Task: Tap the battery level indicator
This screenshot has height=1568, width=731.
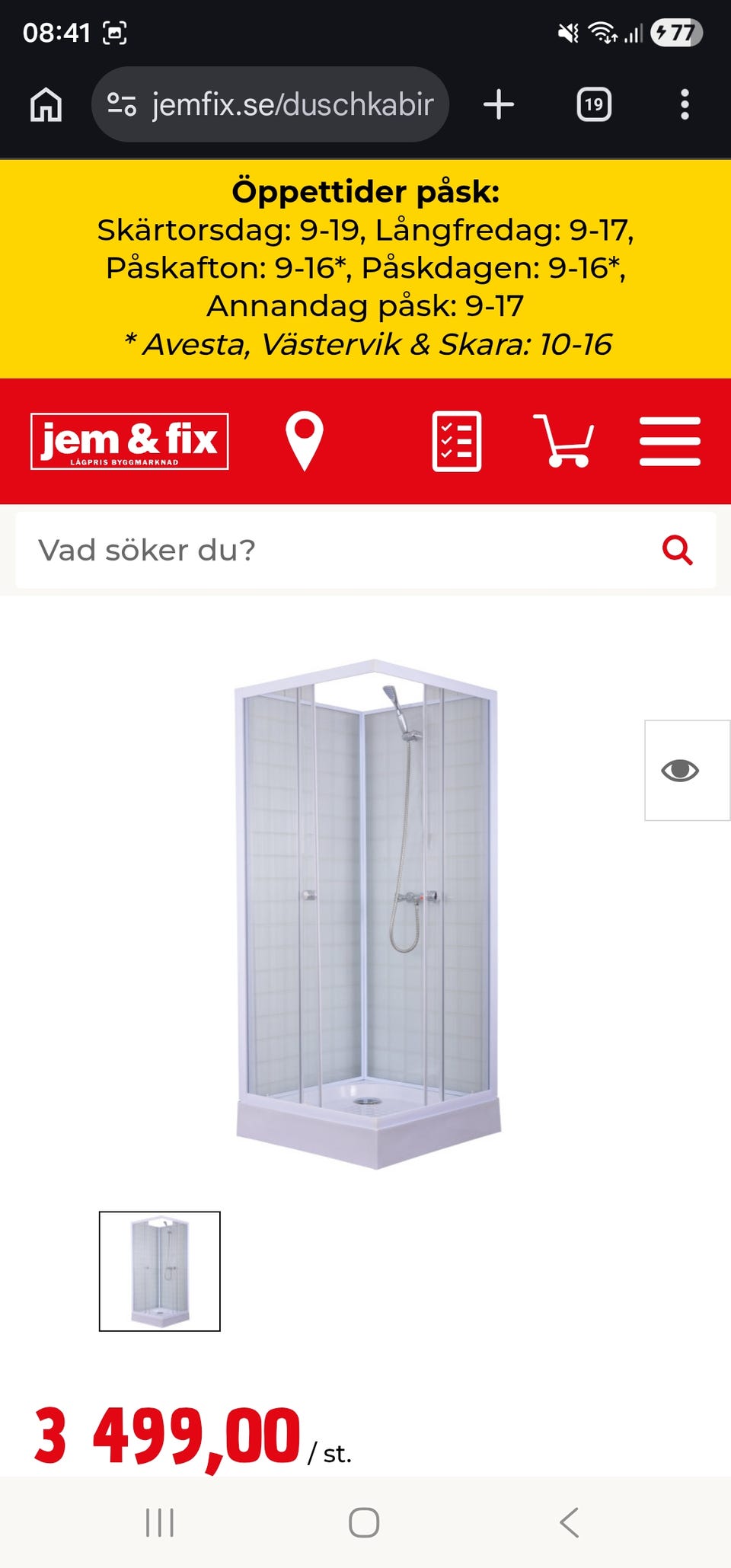Action: coord(673,30)
